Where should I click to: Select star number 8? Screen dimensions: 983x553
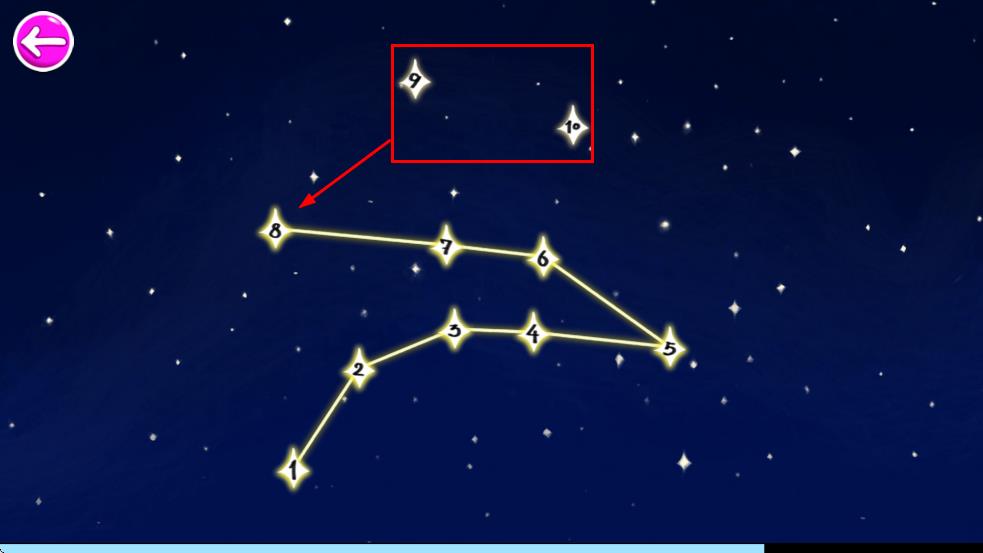(275, 231)
